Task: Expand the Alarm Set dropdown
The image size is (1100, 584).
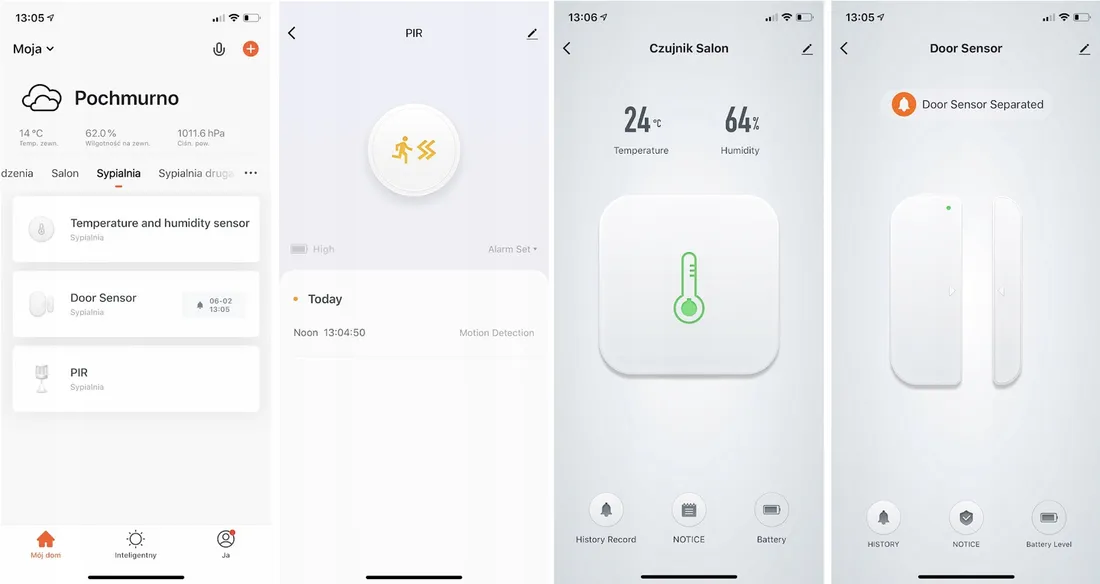Action: [x=513, y=249]
